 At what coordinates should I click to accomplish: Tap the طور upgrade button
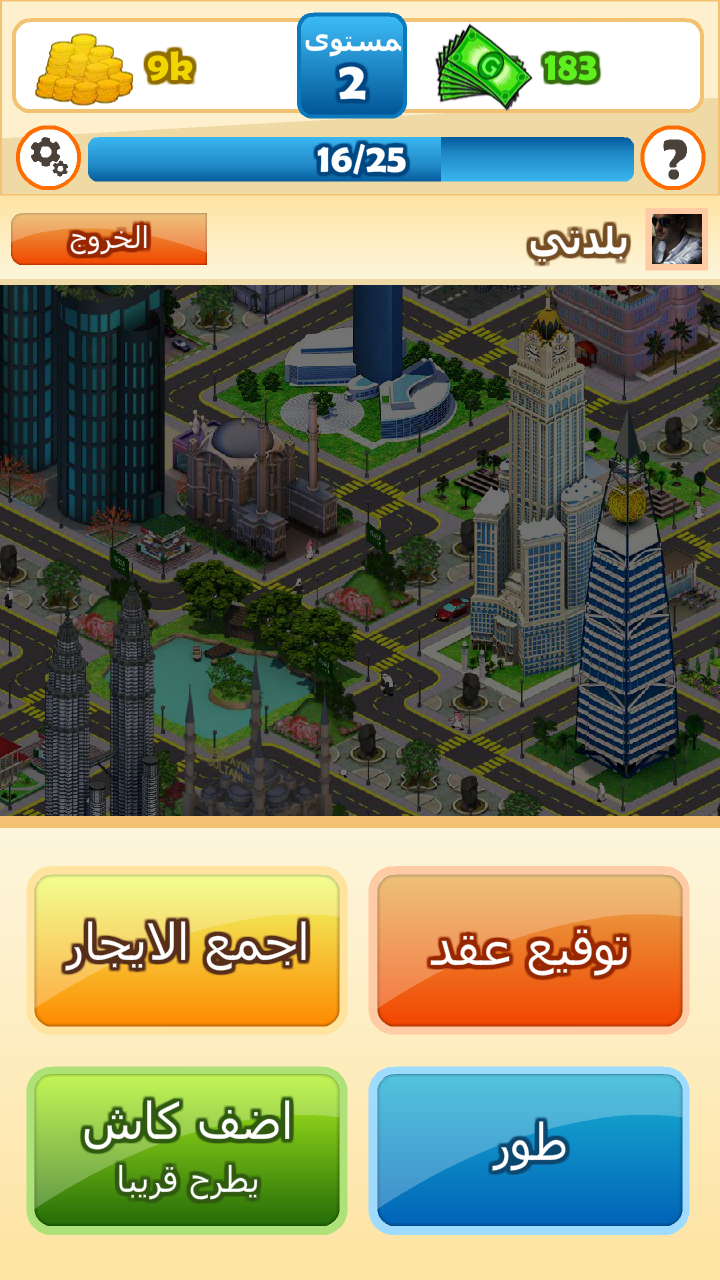pyautogui.click(x=529, y=1150)
